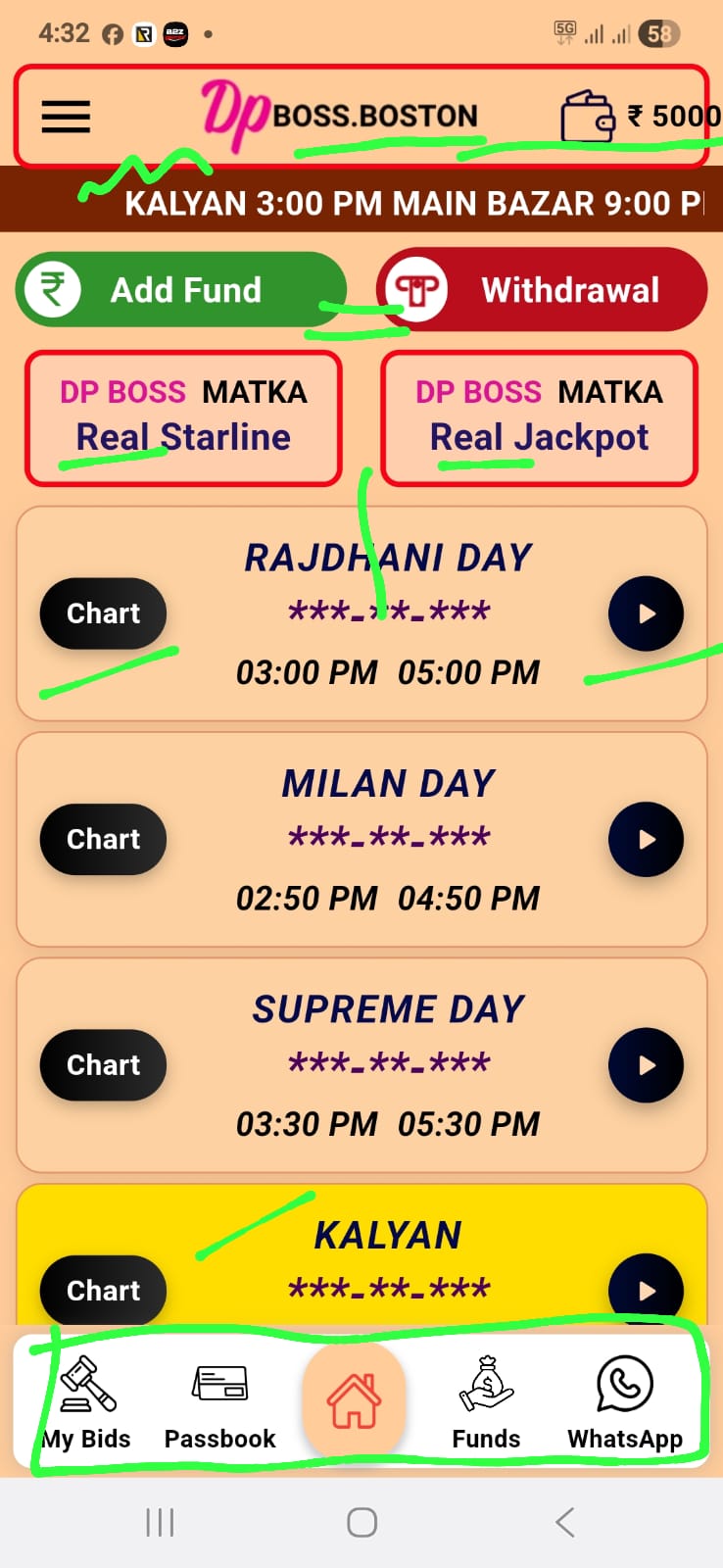Tap the Add Fund button
Viewport: 723px width, 1568px height.
181,290
